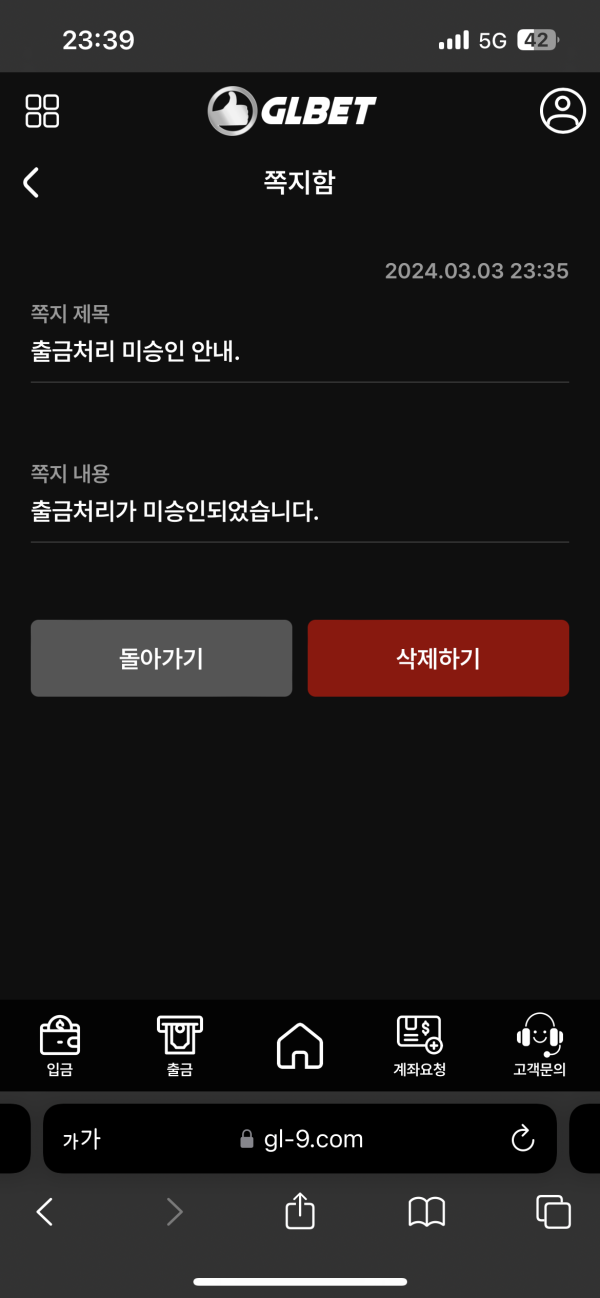
Task: Go to the home tab
Action: (x=299, y=1045)
